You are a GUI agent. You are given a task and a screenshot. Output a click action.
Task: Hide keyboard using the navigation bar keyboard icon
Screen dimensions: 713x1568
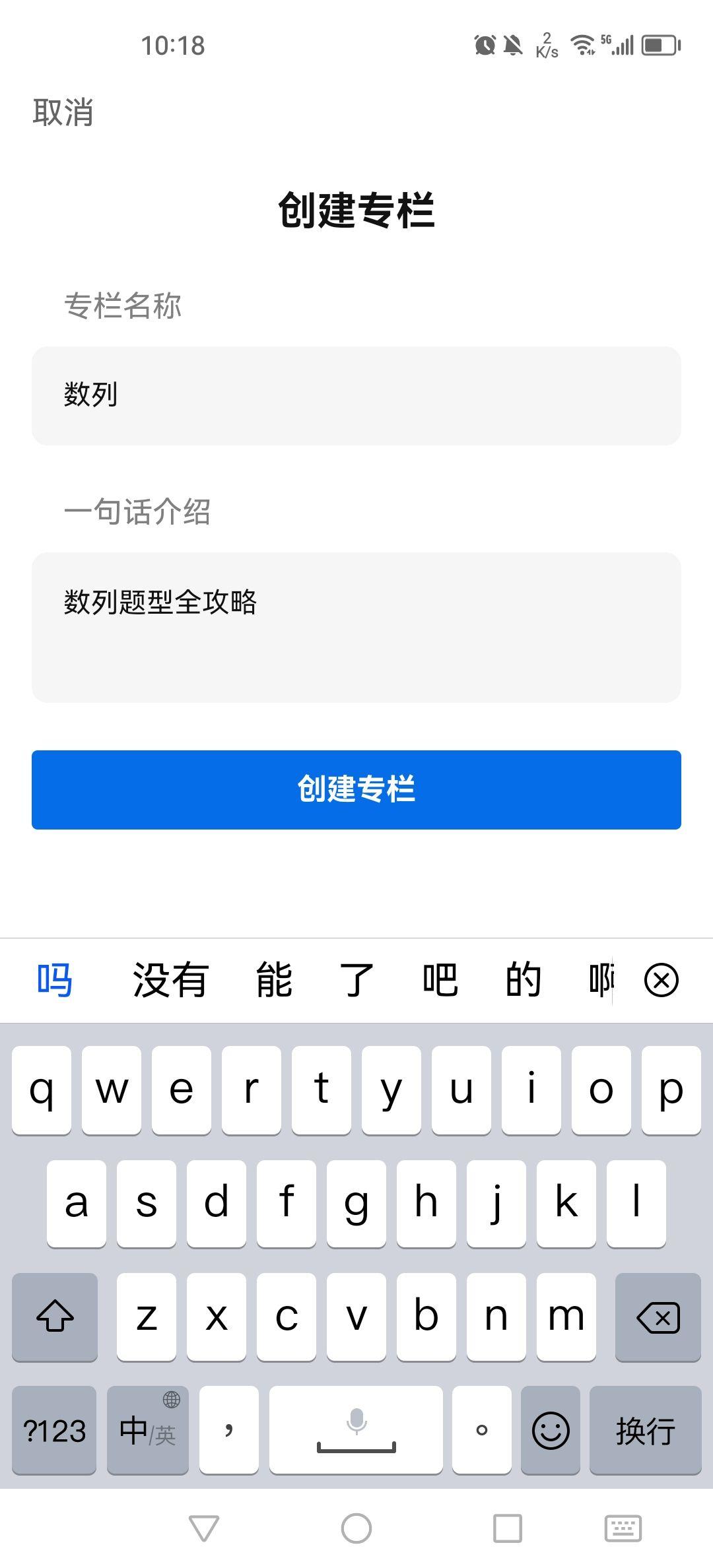click(623, 1528)
